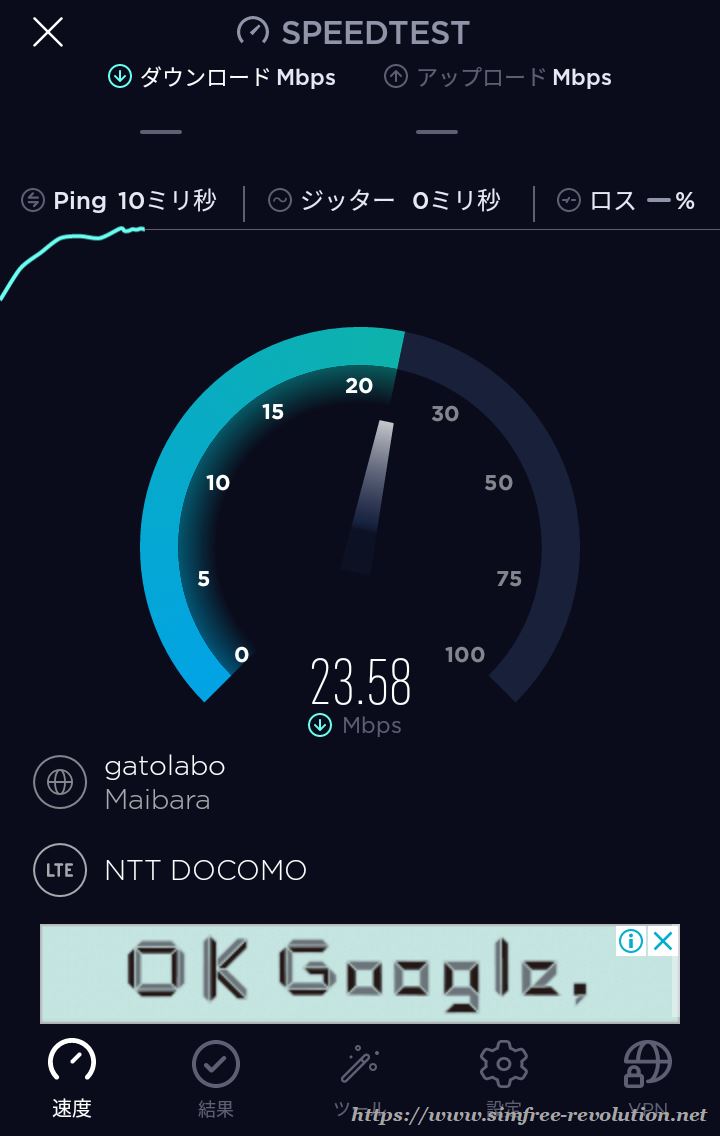Open the ツール tools tab
The height and width of the screenshot is (1136, 720).
359,1078
